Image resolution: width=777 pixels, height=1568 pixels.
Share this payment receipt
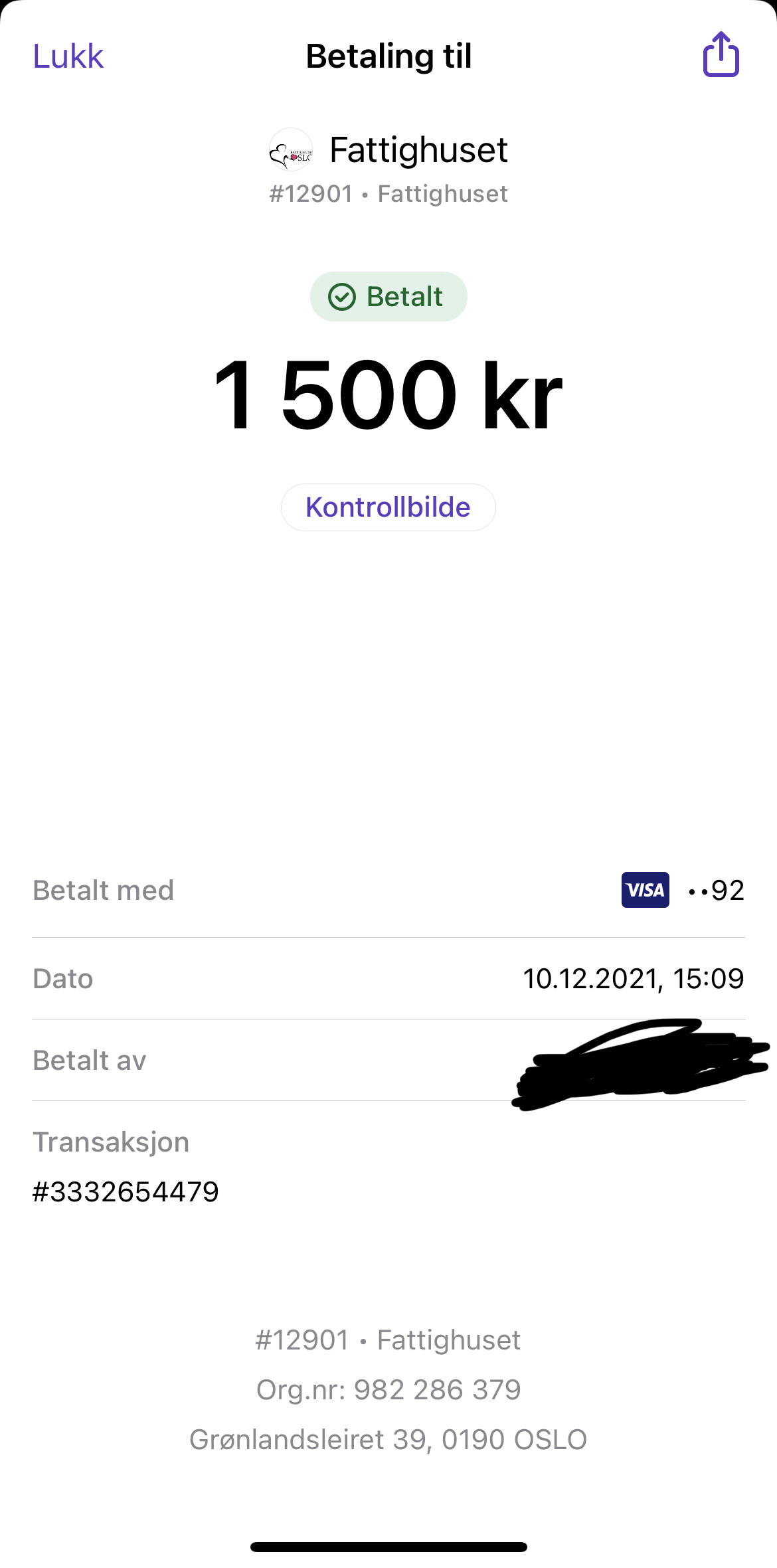pos(721,54)
